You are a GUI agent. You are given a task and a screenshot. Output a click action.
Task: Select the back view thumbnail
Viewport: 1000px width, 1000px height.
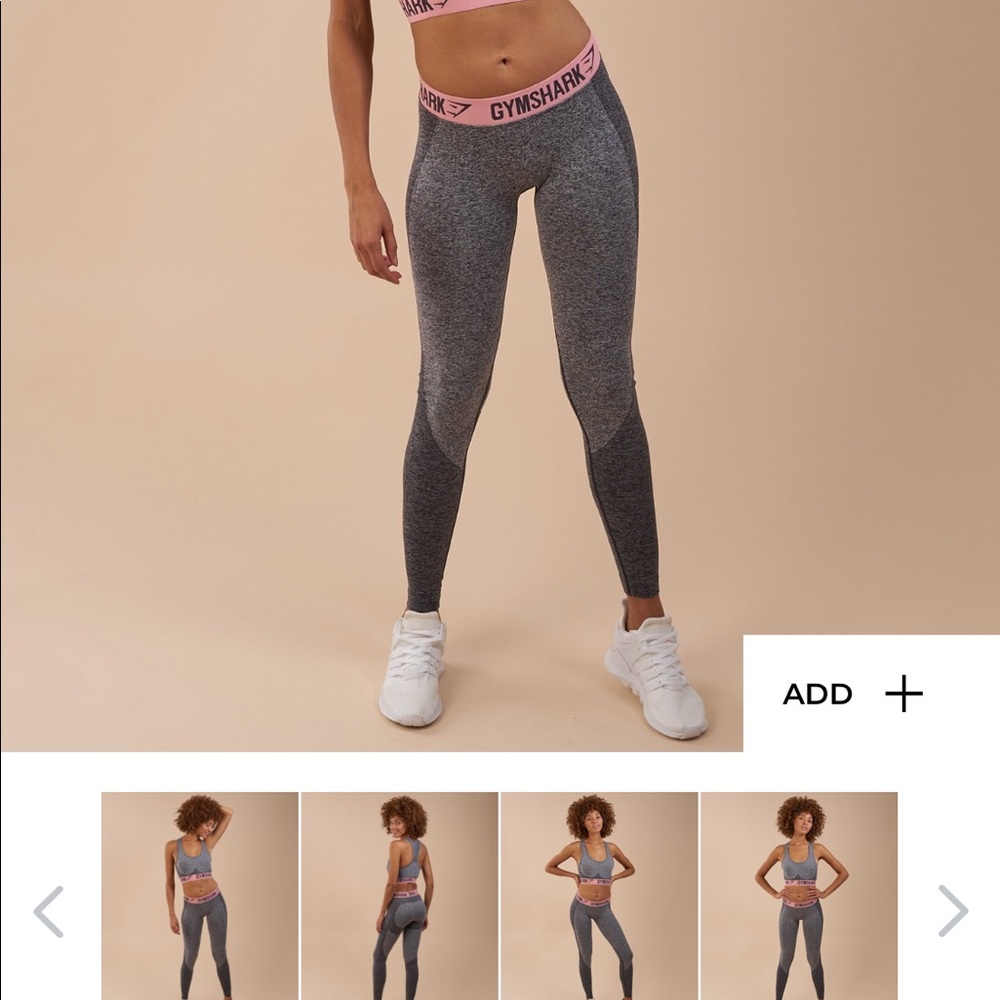[x=400, y=895]
